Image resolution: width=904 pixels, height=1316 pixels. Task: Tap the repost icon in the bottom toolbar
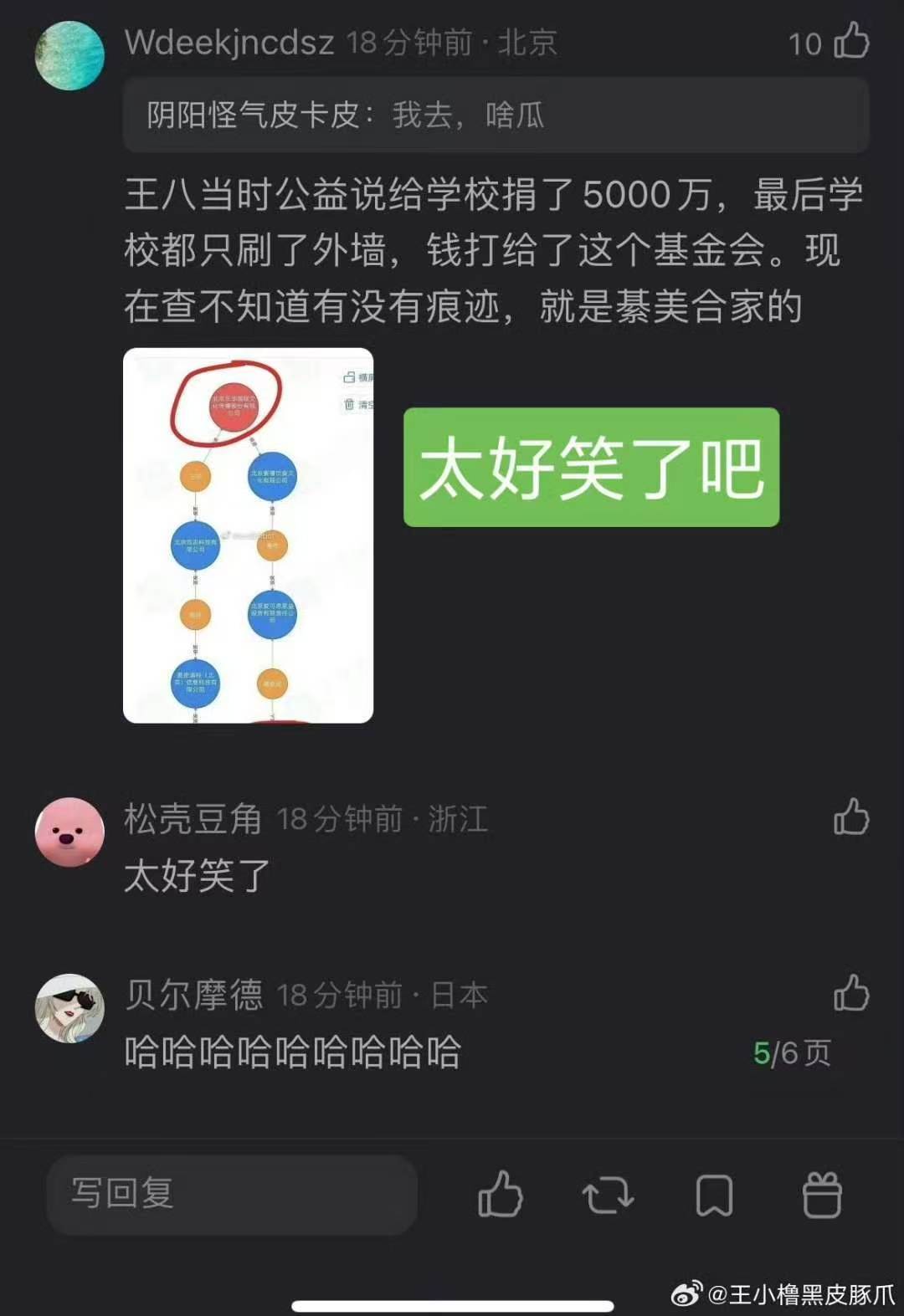[607, 1196]
